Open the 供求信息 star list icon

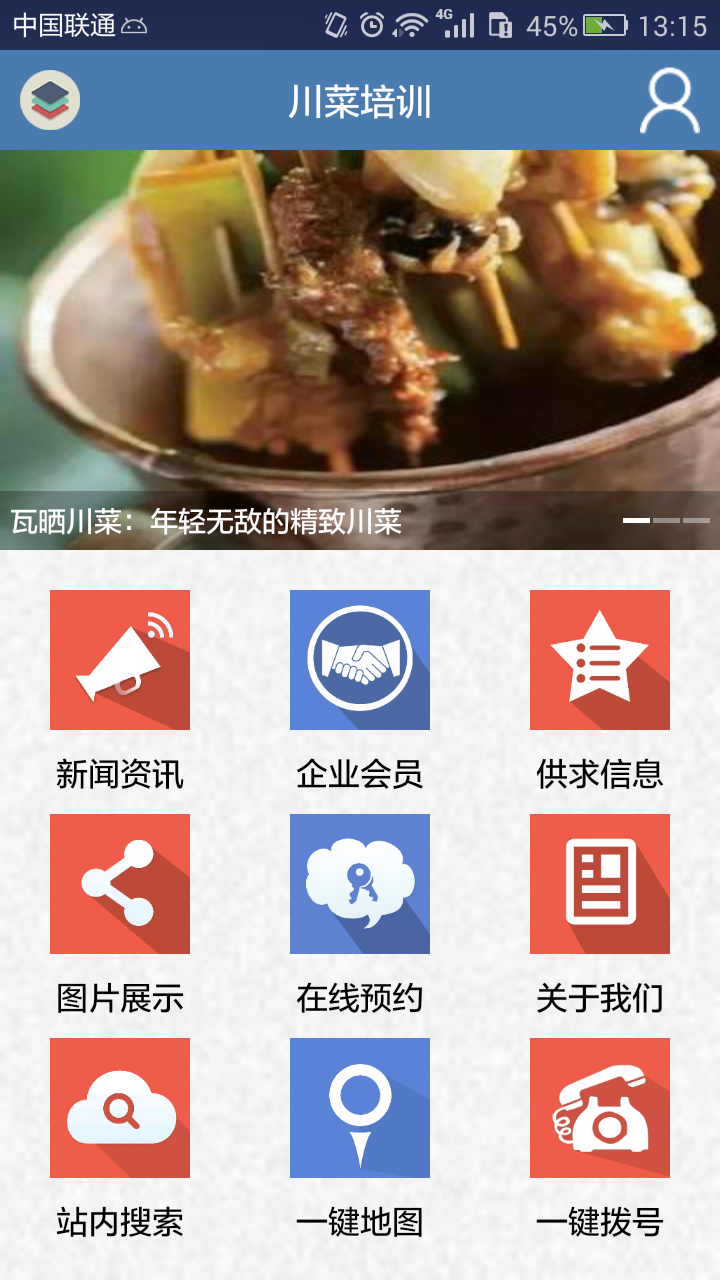(599, 660)
